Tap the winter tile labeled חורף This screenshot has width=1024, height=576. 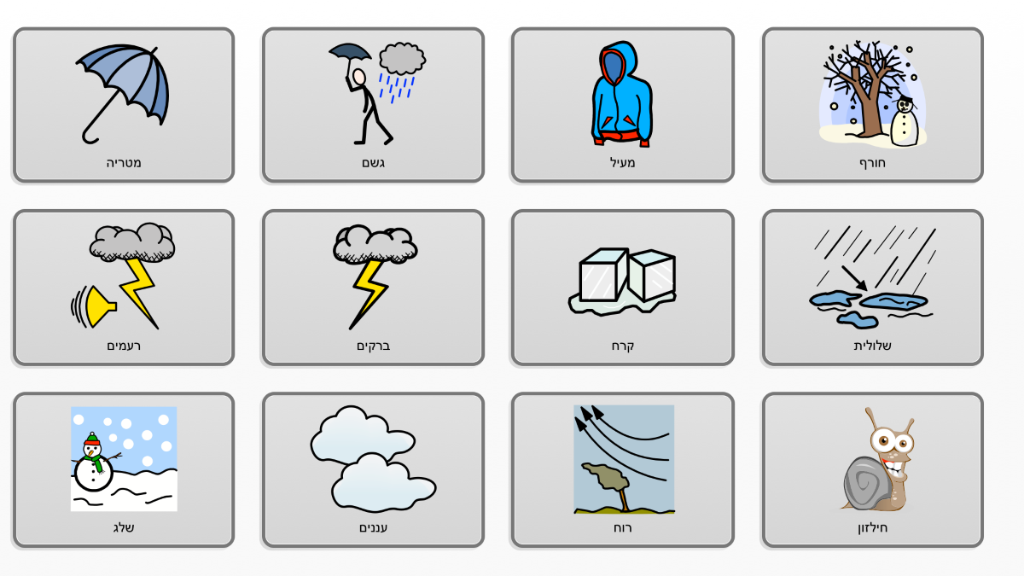(872, 105)
